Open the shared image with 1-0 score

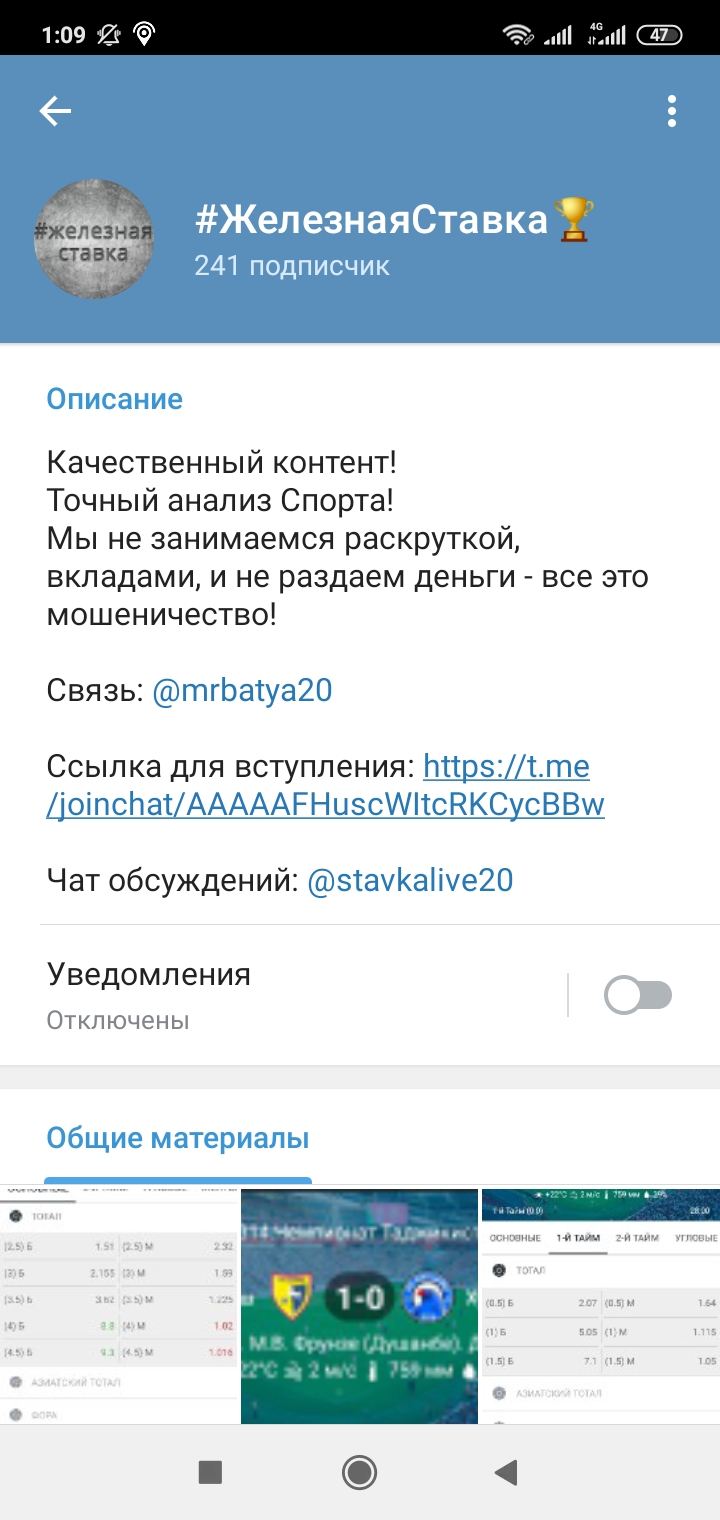tap(360, 1305)
